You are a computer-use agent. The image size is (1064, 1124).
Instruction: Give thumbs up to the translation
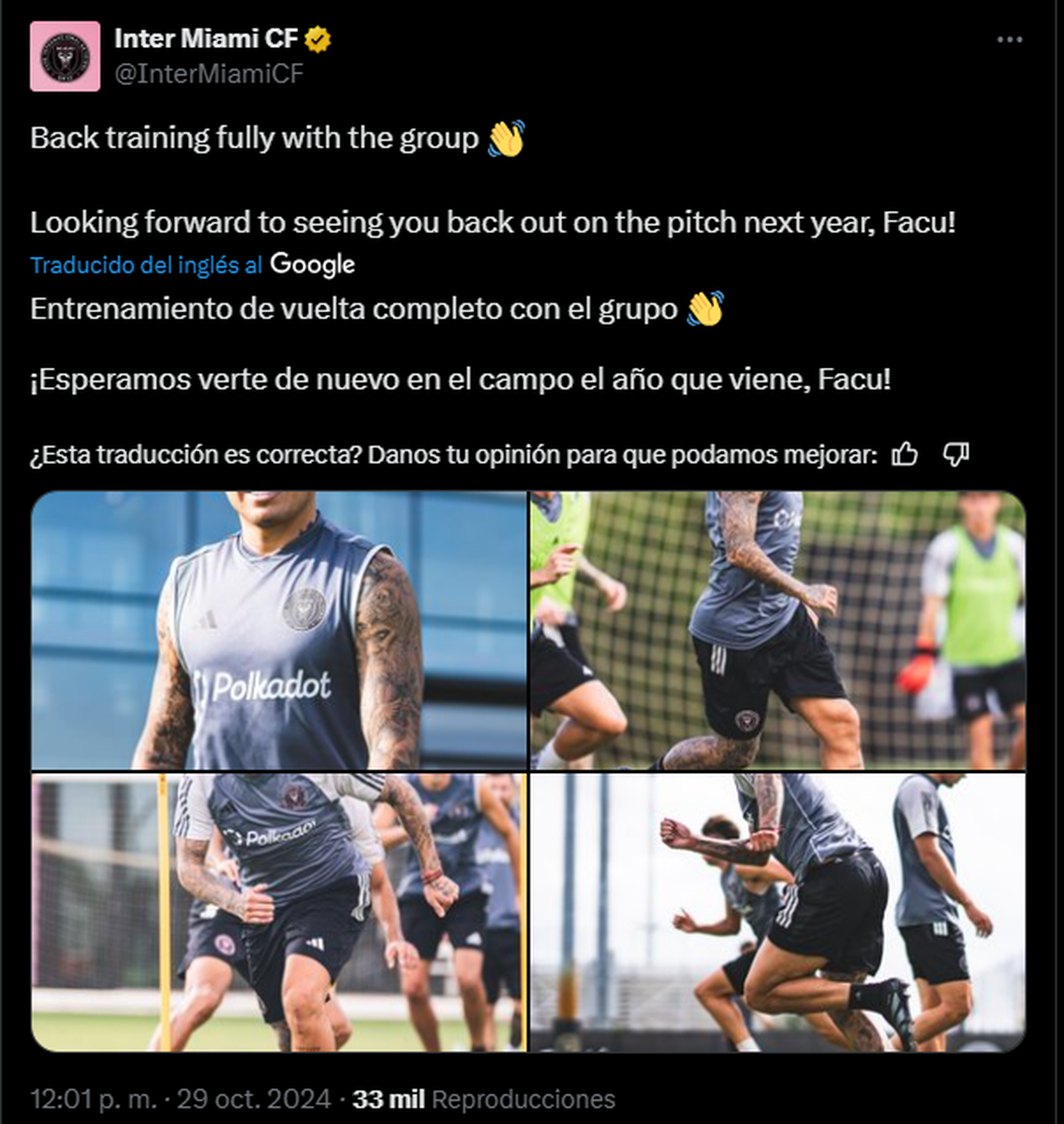(904, 455)
